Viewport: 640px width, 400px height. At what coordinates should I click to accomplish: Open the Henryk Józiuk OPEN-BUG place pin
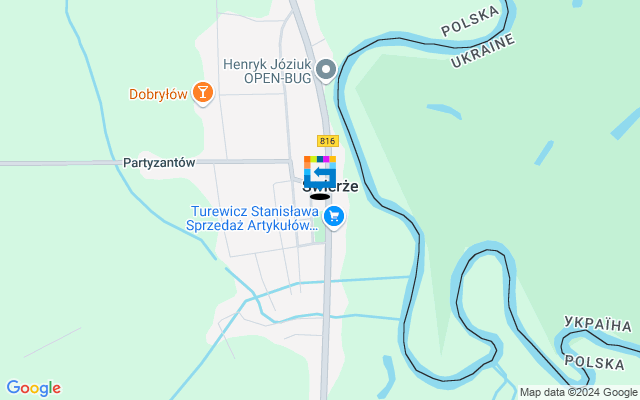tap(326, 70)
